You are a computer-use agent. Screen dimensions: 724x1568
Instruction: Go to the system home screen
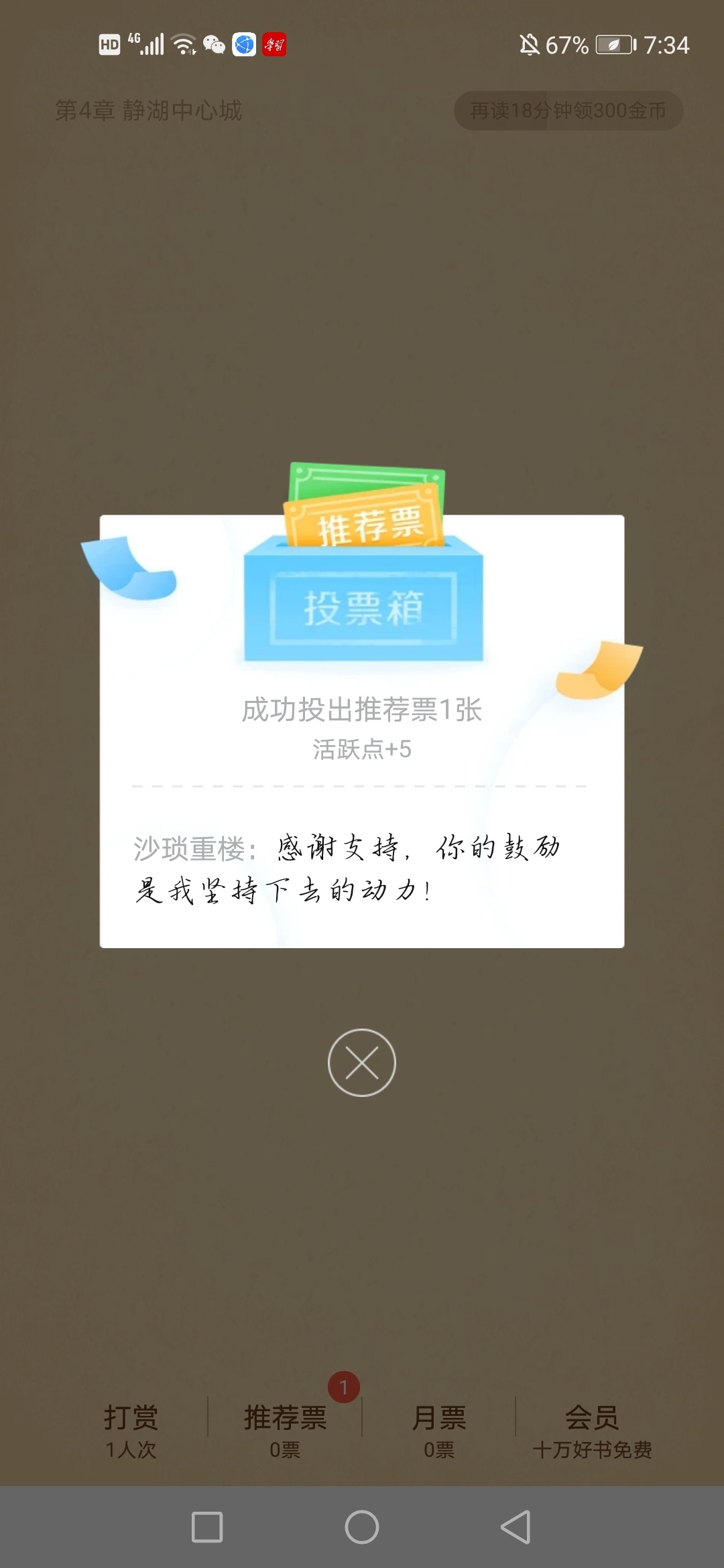click(362, 1527)
